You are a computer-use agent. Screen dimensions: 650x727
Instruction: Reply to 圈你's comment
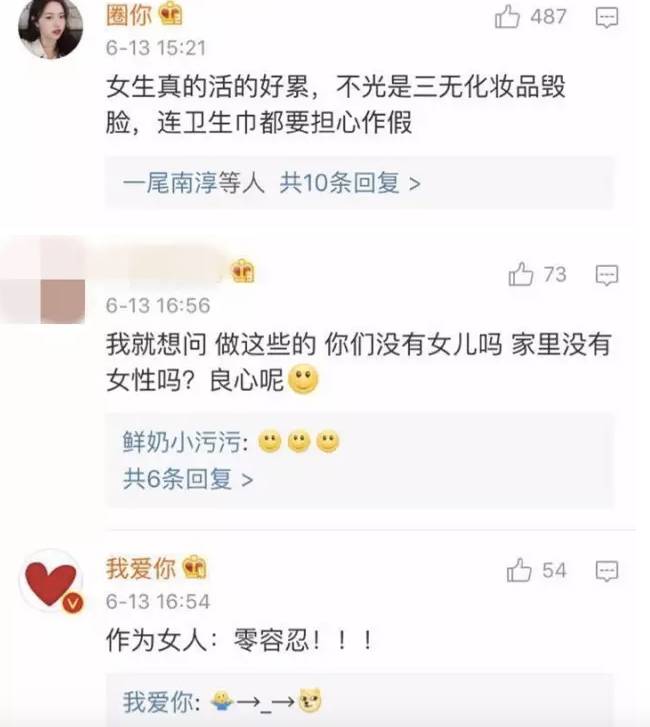607,17
